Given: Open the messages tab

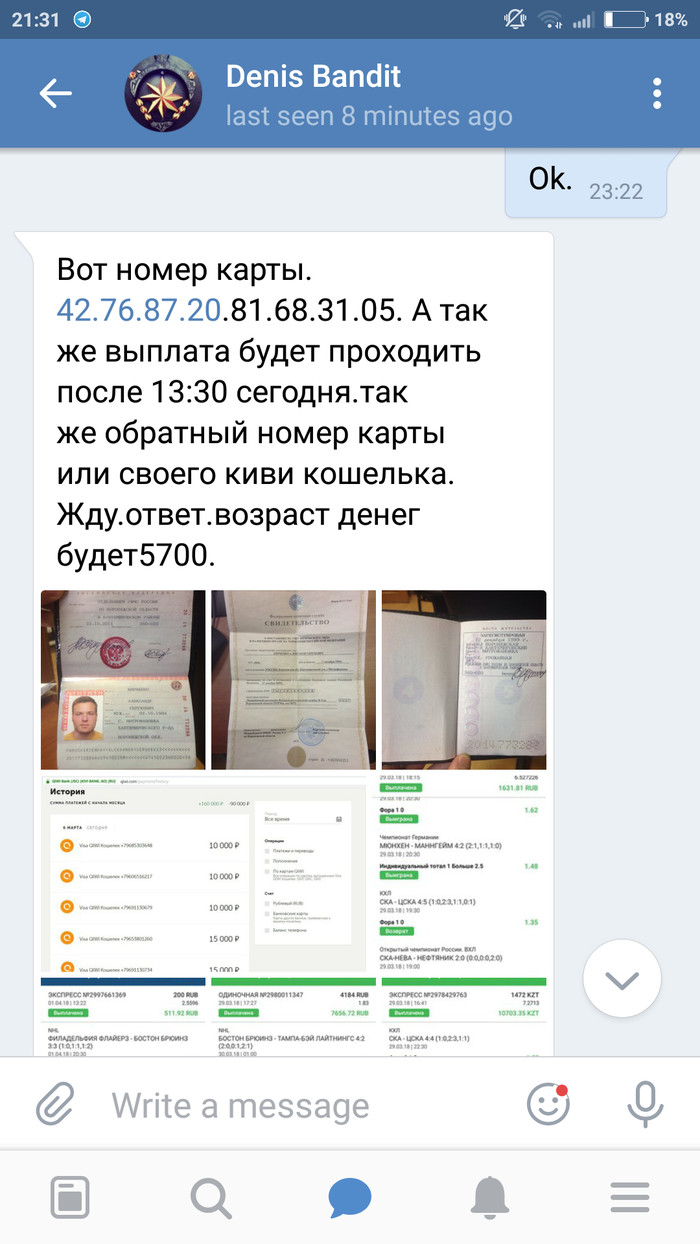Looking at the screenshot, I should (350, 1197).
